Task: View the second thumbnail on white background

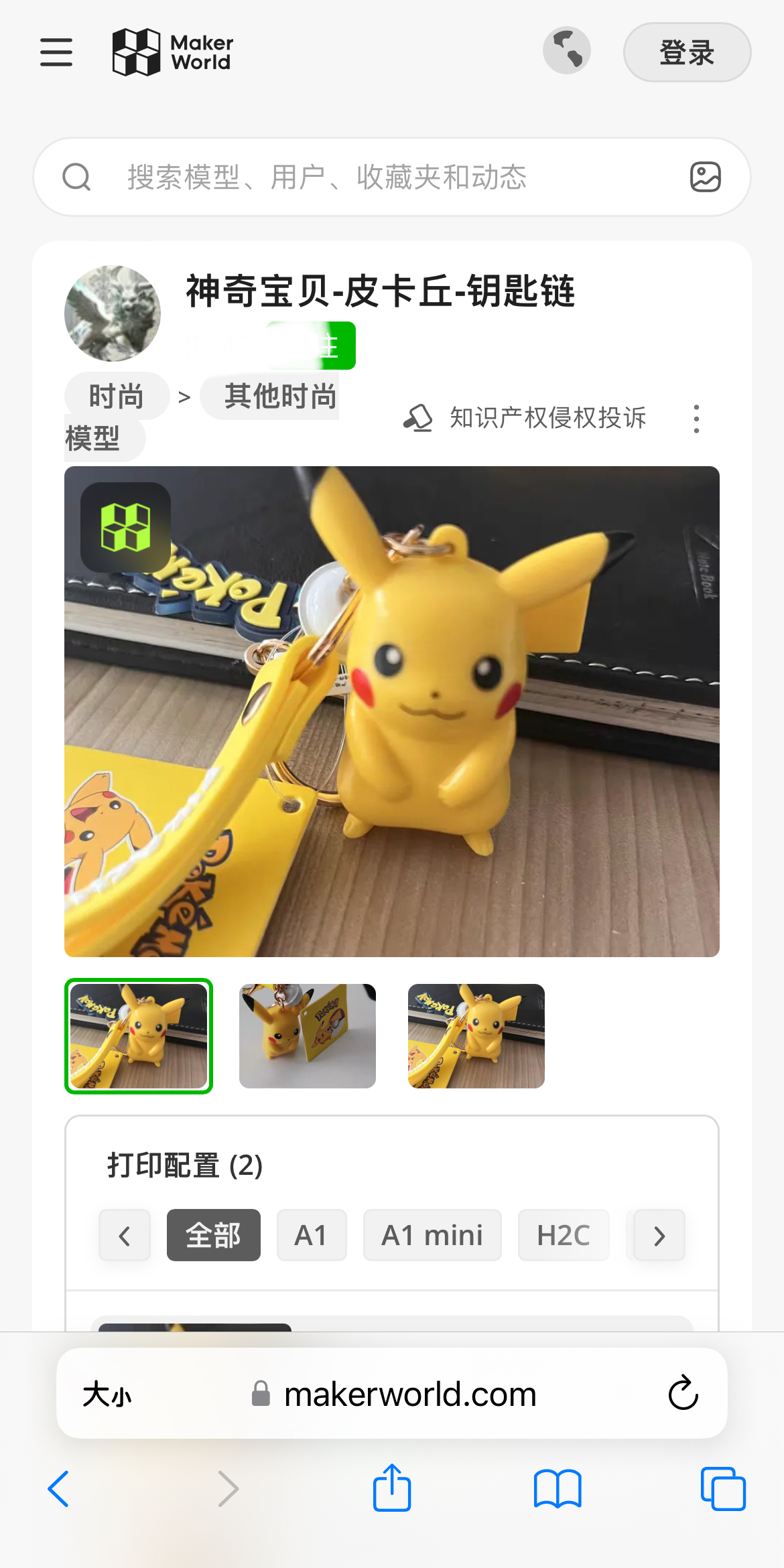Action: (x=308, y=1036)
